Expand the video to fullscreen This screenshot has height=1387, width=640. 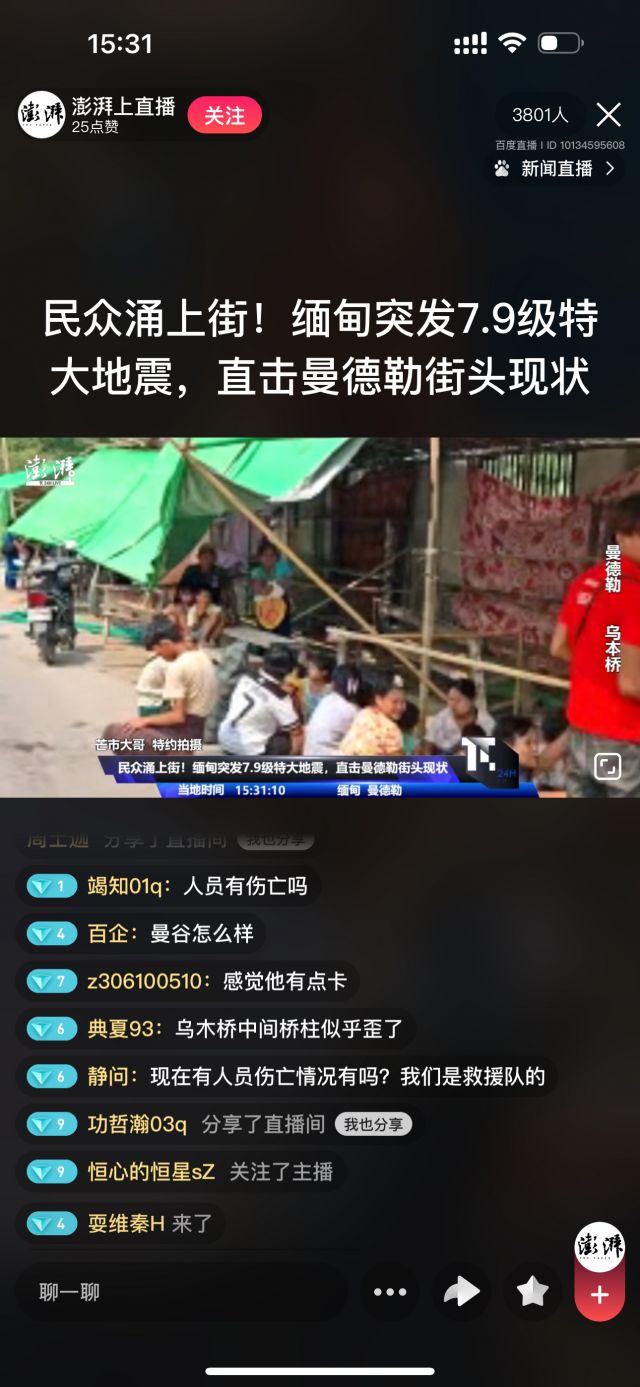[607, 767]
